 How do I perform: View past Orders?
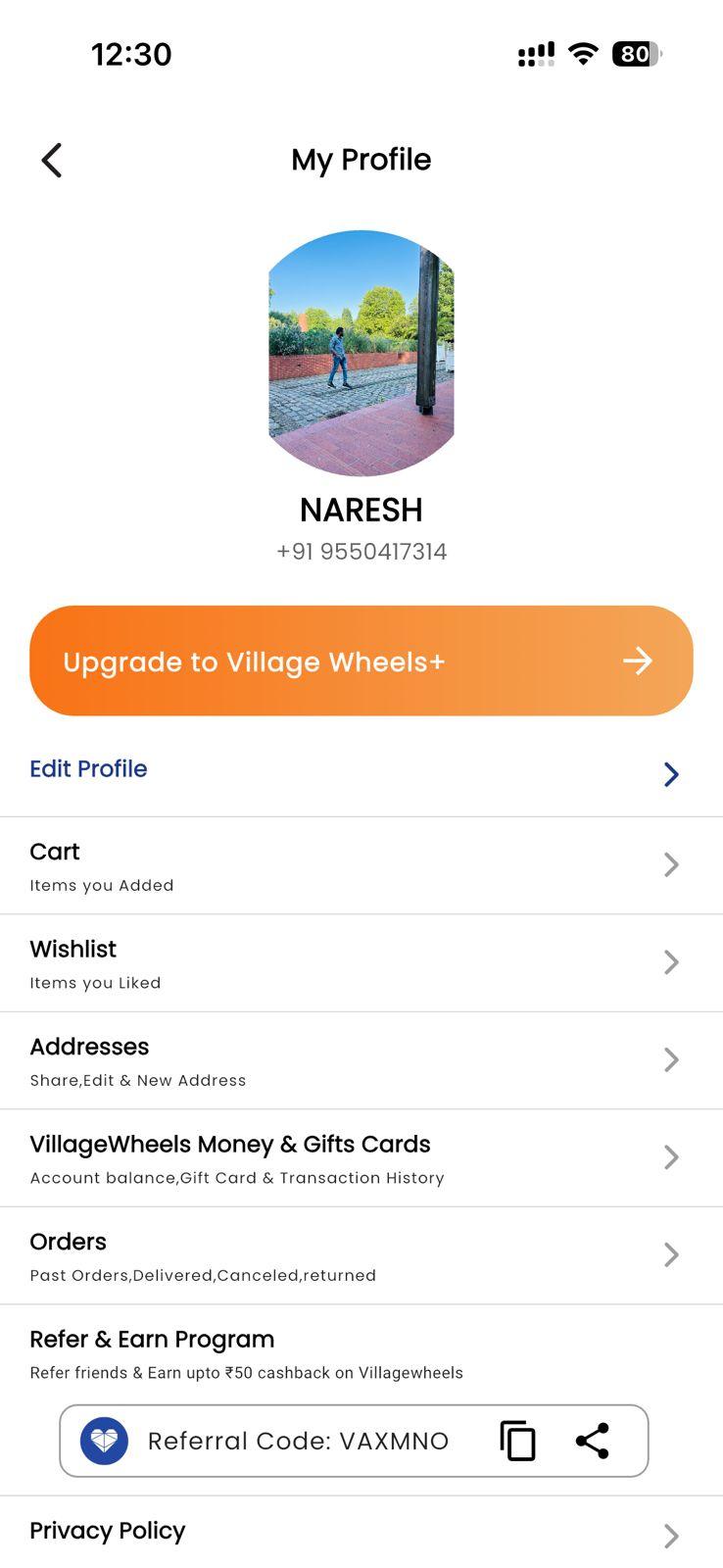tap(361, 1255)
